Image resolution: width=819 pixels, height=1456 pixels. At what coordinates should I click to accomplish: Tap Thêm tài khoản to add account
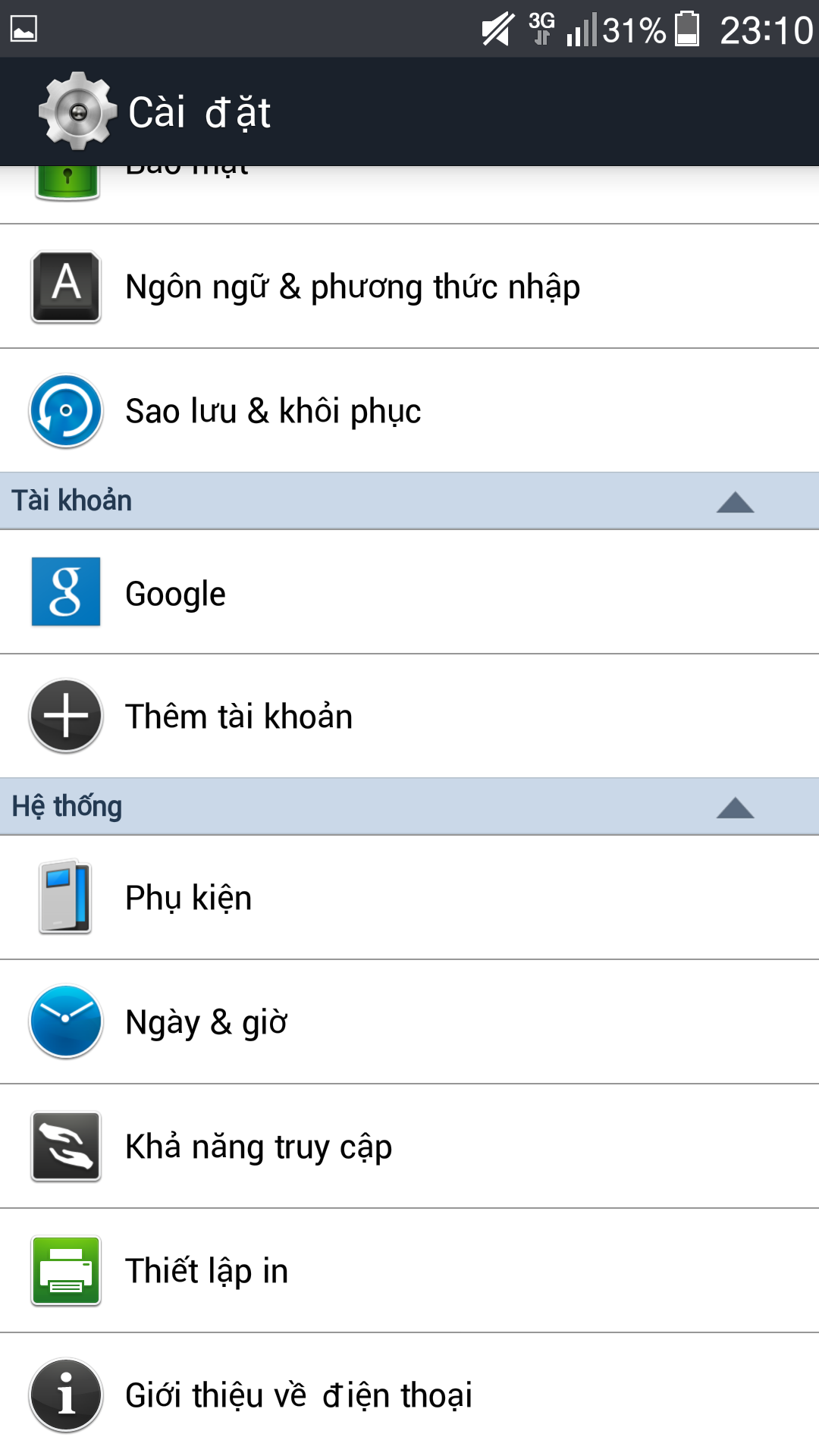pyautogui.click(x=409, y=716)
